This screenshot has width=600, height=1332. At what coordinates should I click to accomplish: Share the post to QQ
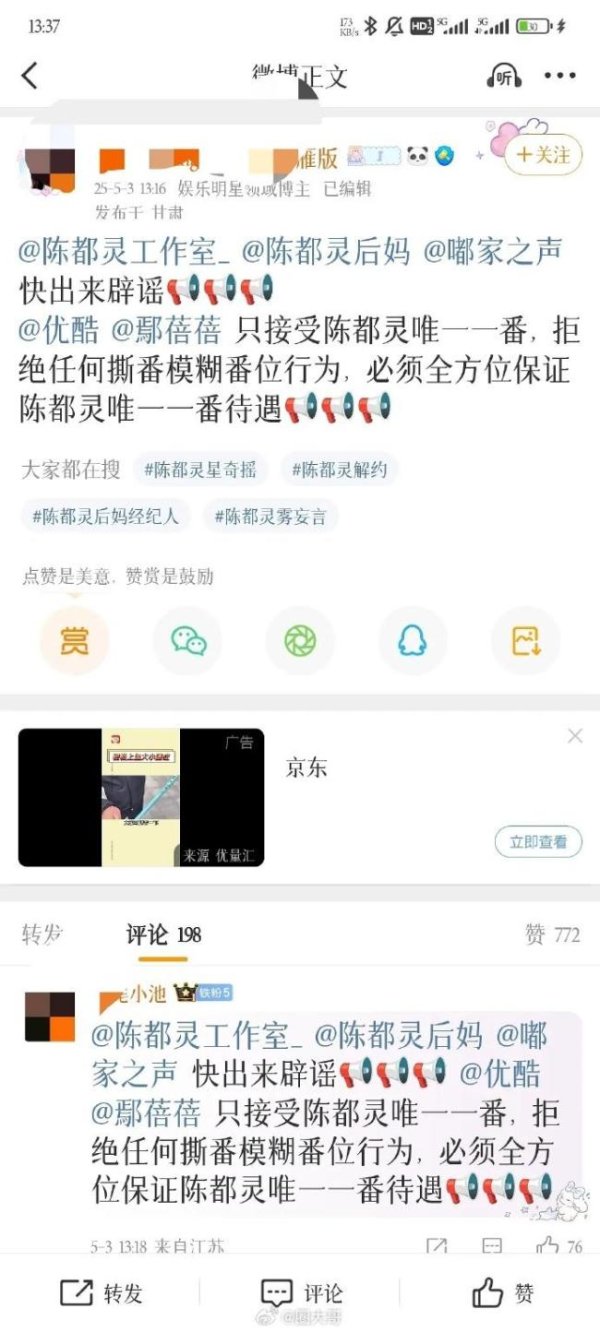(412, 641)
